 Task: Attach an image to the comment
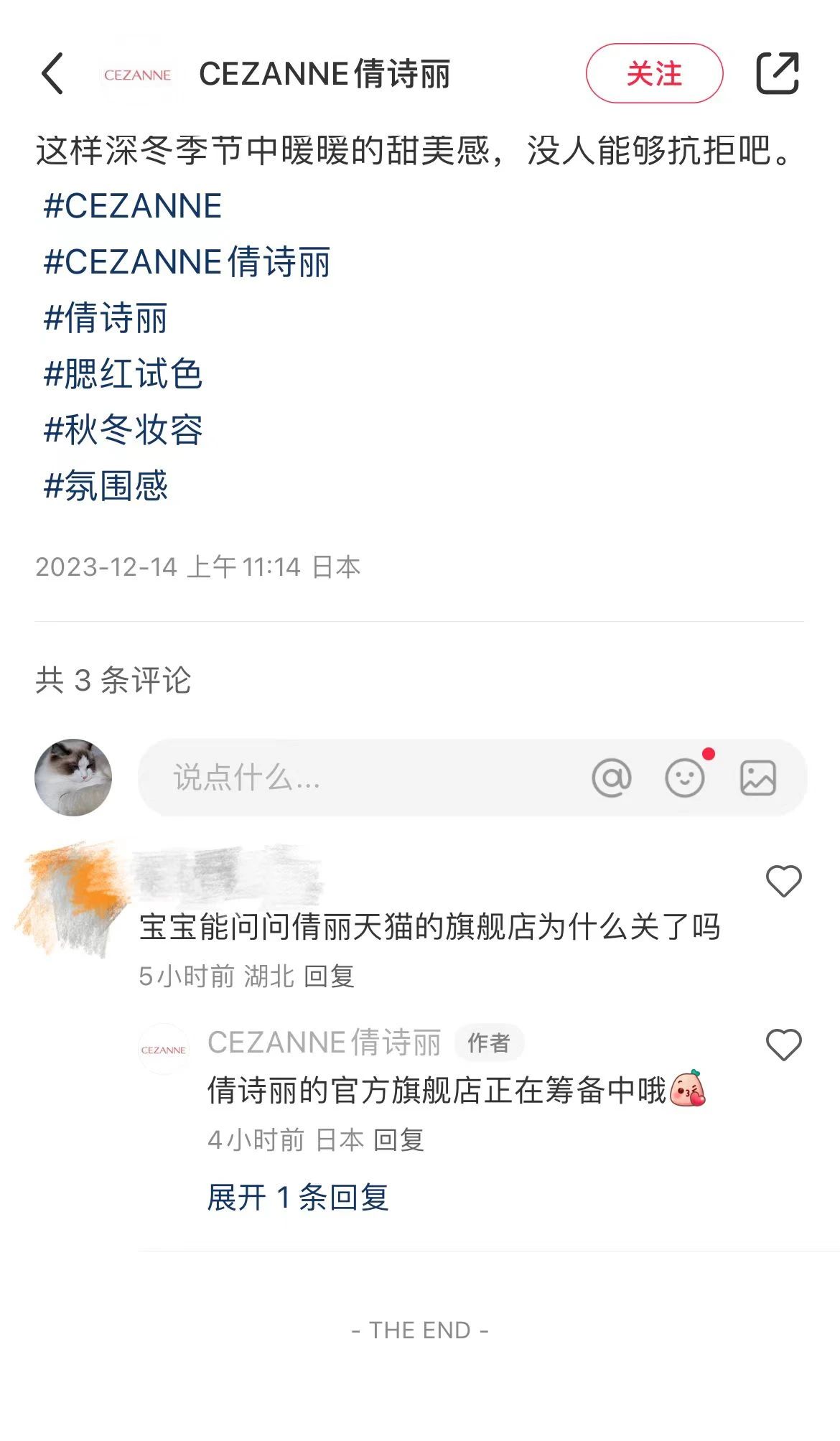(758, 778)
